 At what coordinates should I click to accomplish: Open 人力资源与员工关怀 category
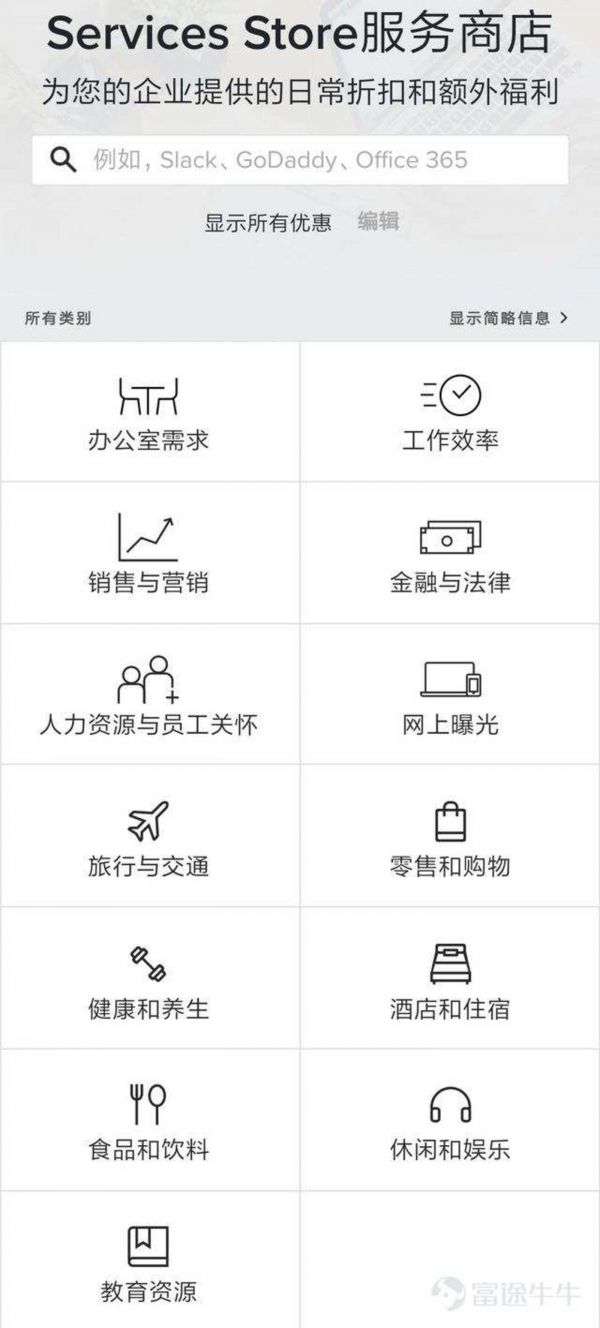tap(149, 696)
